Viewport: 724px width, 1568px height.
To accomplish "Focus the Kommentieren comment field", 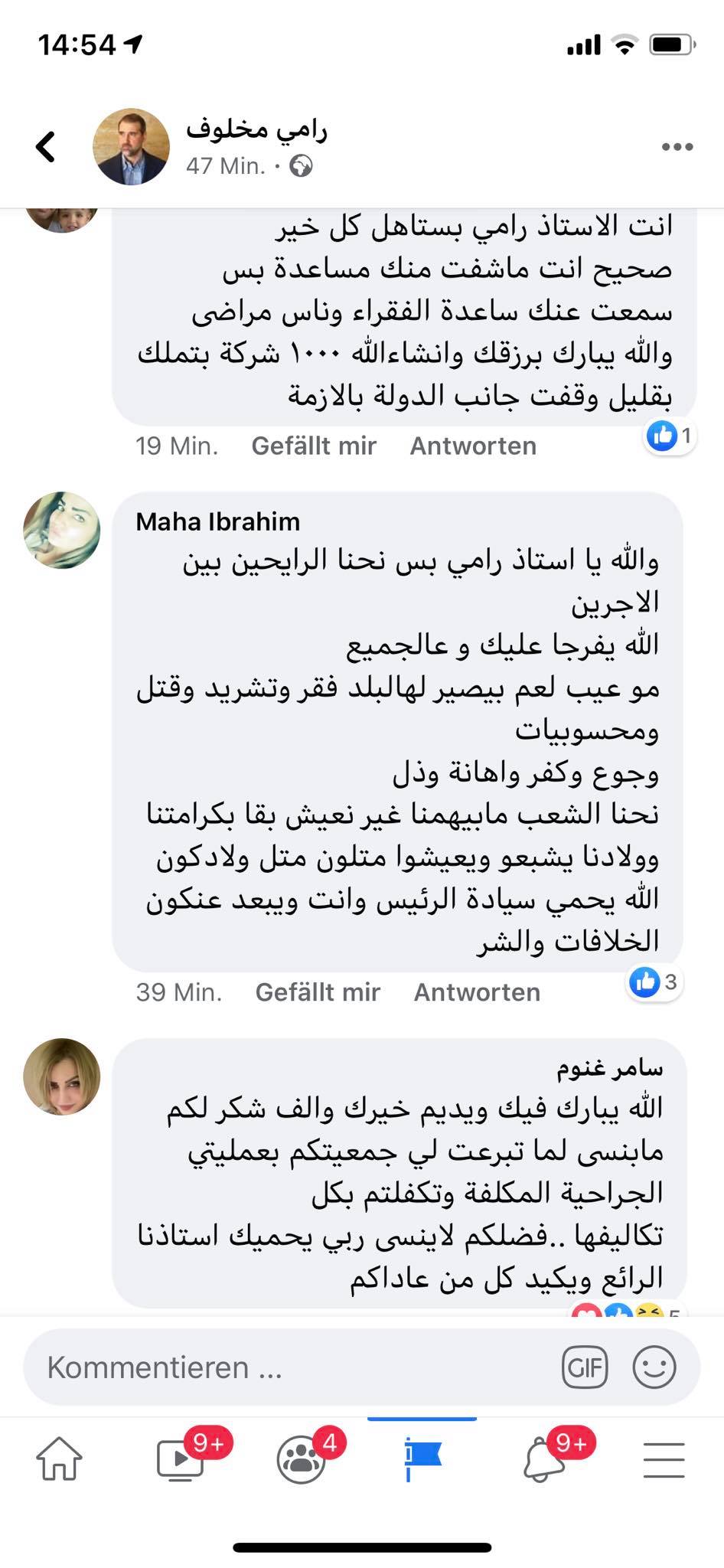I will [291, 1367].
